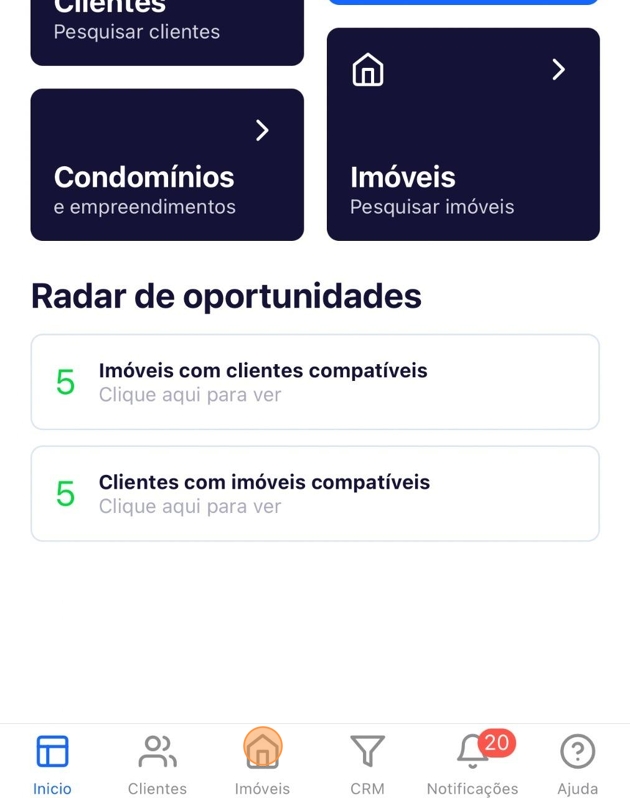View Imóveis com clientes compatíveis

click(315, 382)
